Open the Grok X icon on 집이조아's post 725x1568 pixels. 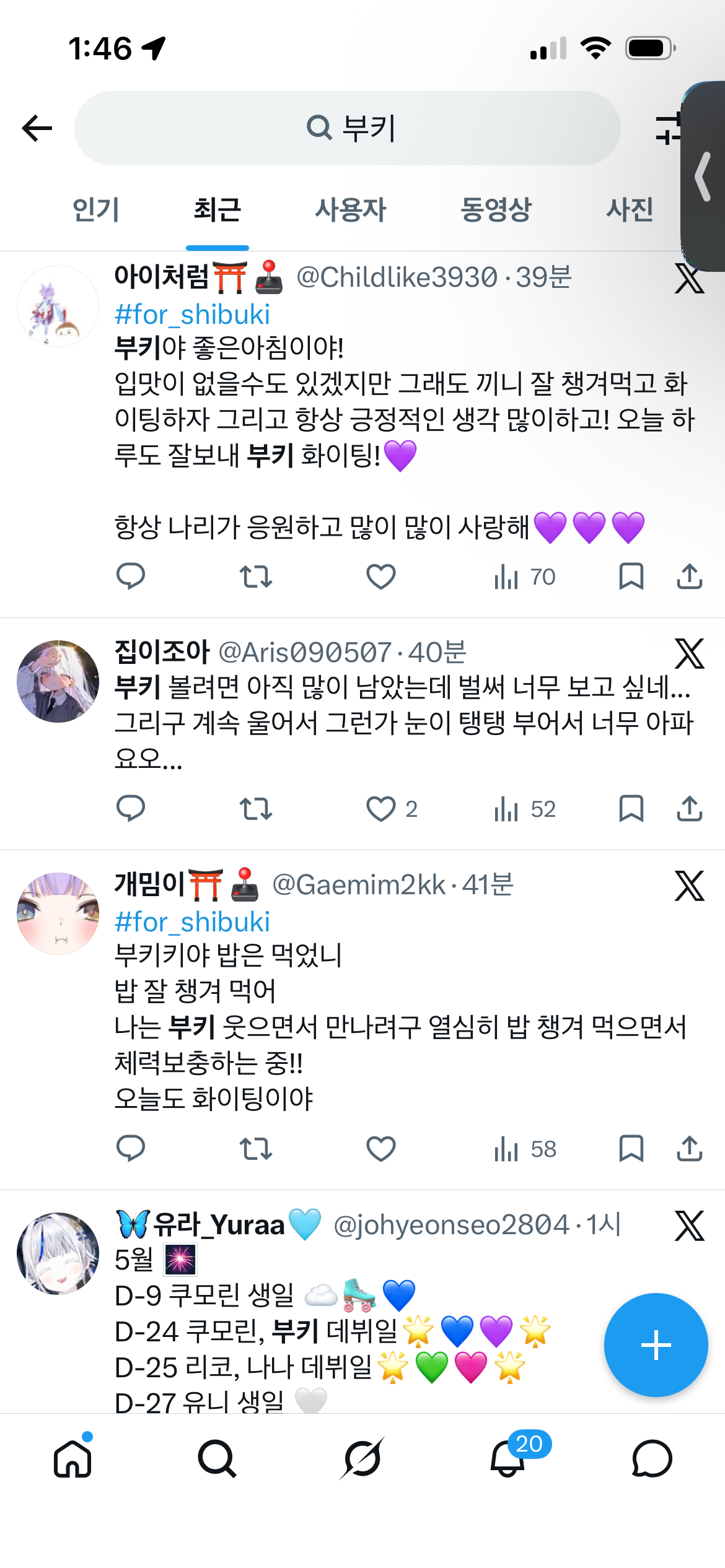coord(689,654)
